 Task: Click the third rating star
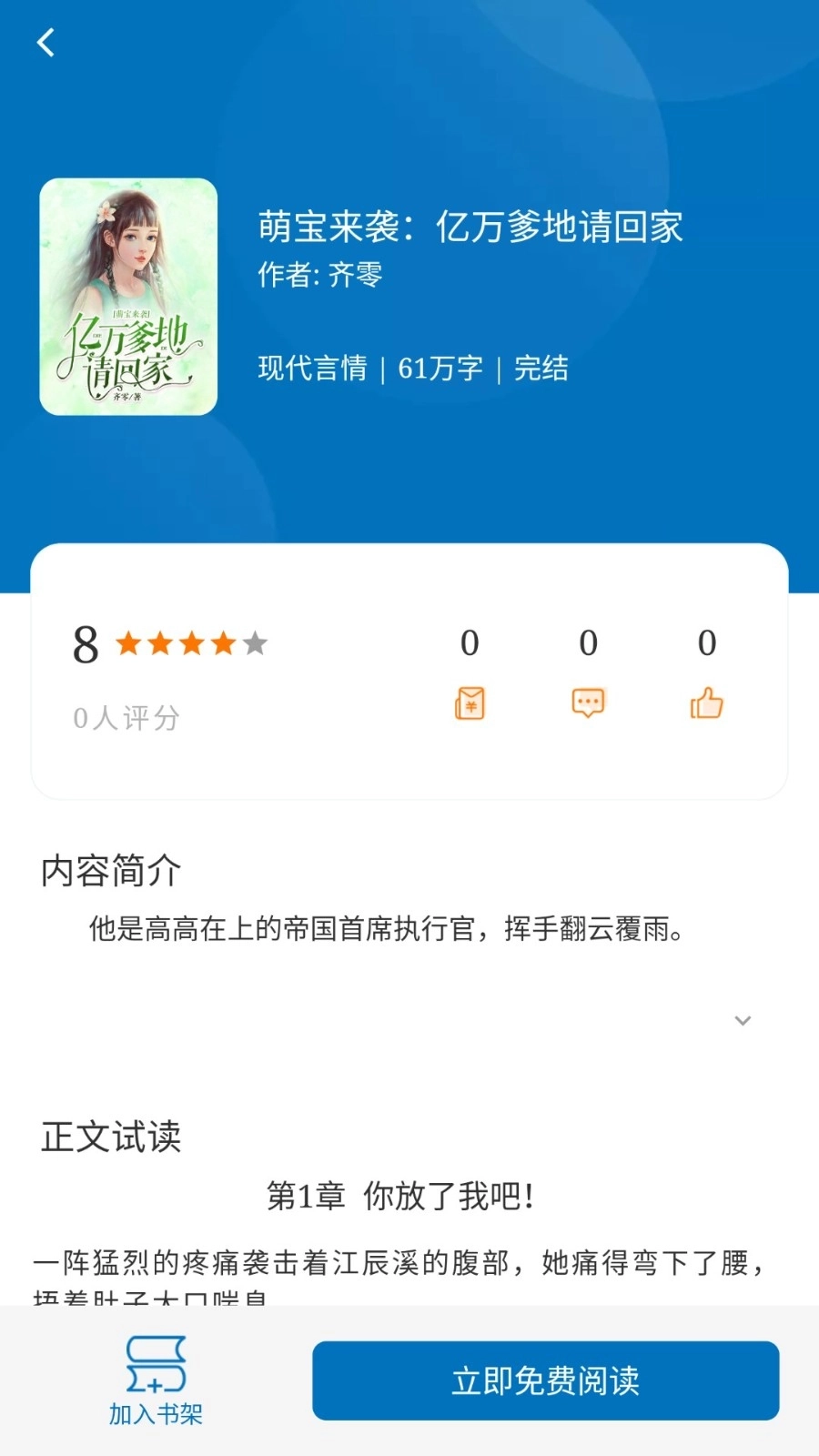click(191, 644)
